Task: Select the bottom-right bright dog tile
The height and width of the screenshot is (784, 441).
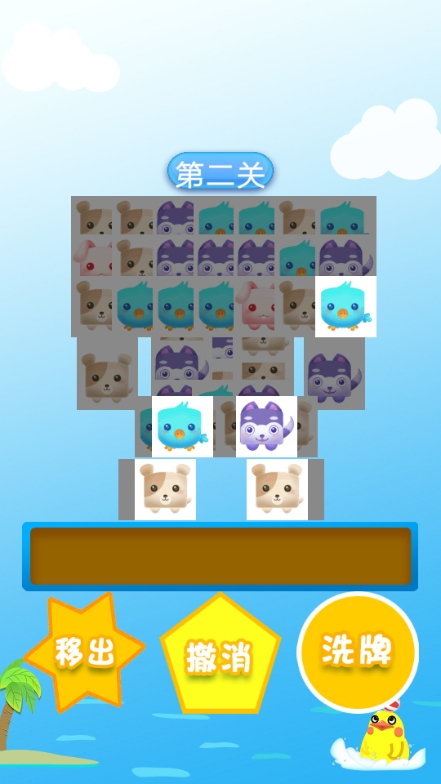Action: [277, 490]
